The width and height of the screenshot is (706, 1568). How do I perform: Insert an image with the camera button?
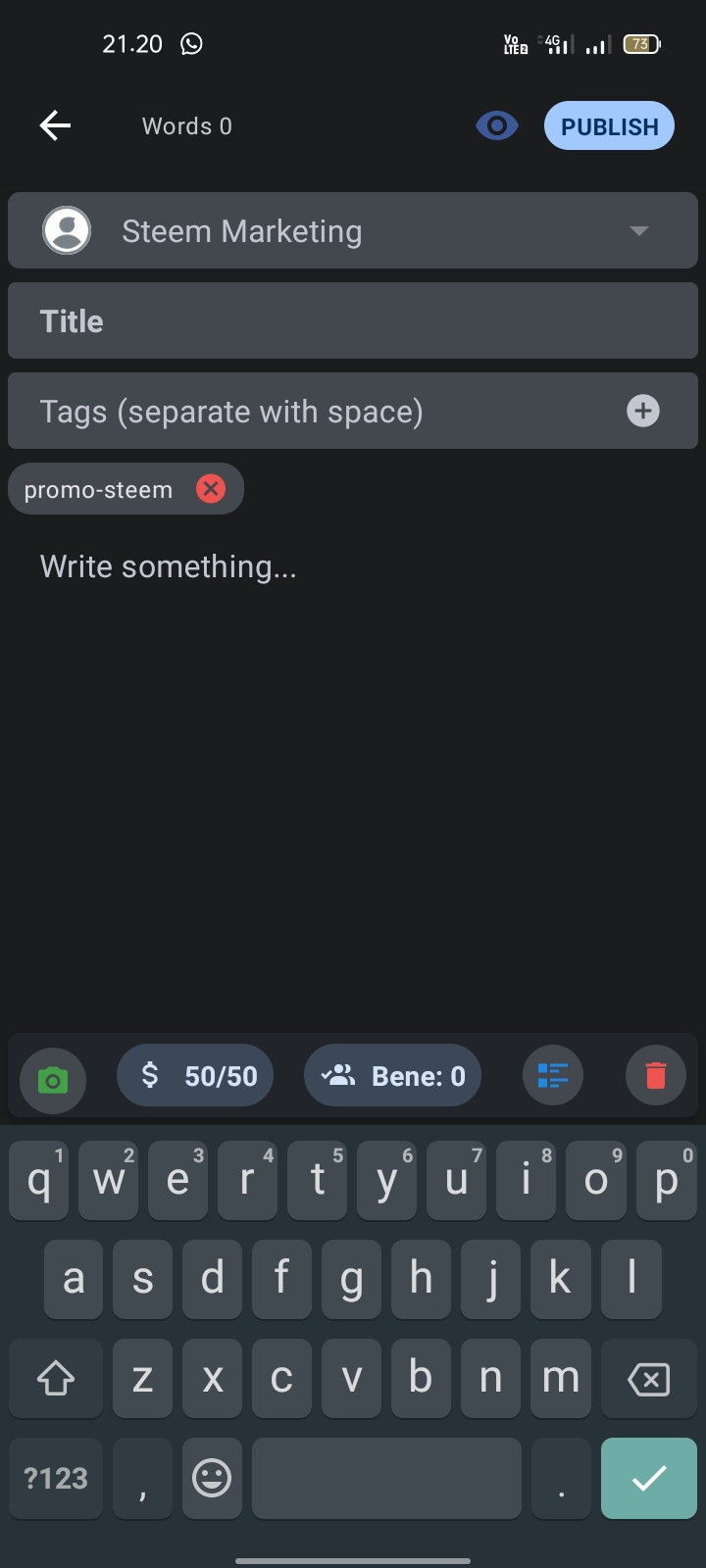[53, 1080]
